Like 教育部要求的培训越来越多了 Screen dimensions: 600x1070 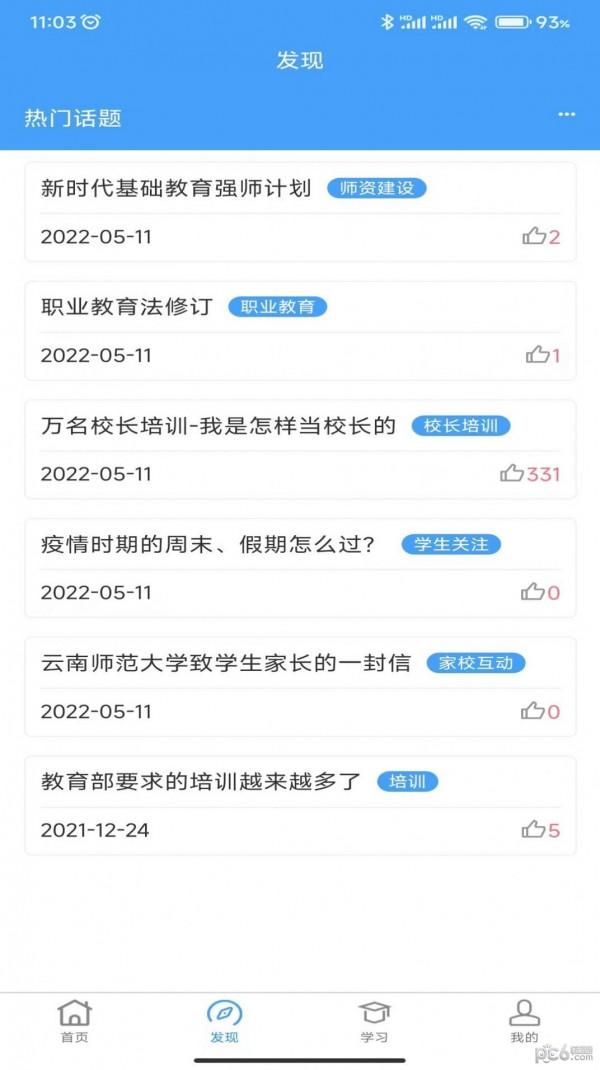(533, 830)
